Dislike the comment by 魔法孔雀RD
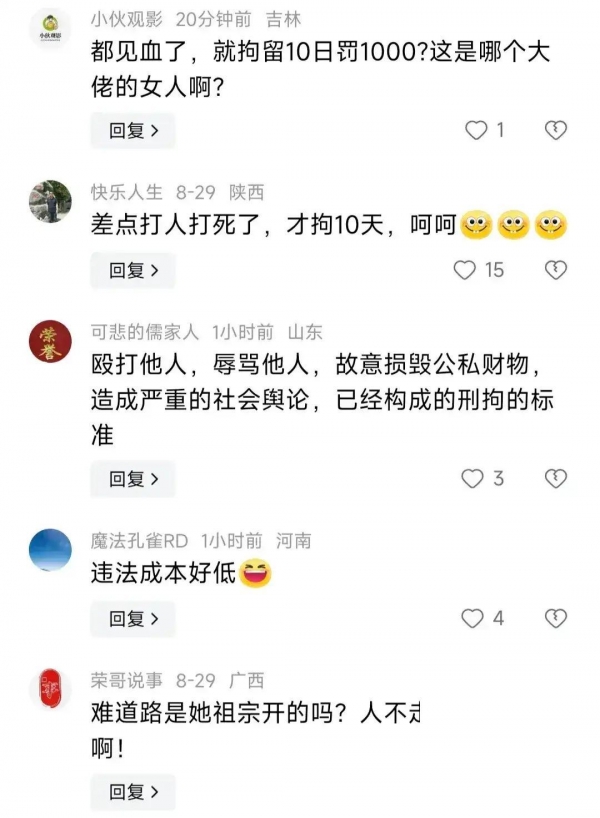Viewport: 600px width, 818px height. [555, 619]
